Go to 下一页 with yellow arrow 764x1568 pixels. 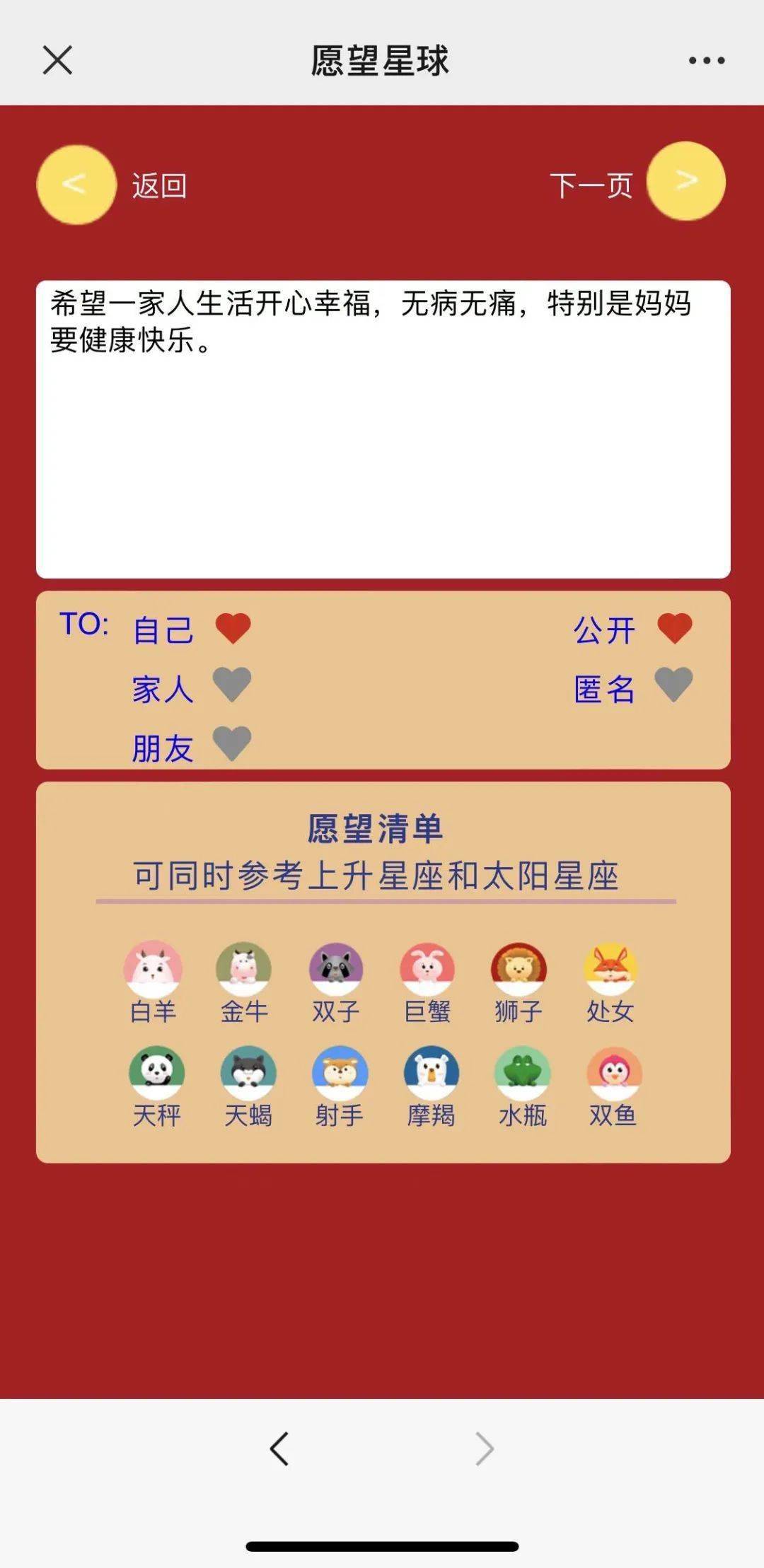pyautogui.click(x=685, y=182)
